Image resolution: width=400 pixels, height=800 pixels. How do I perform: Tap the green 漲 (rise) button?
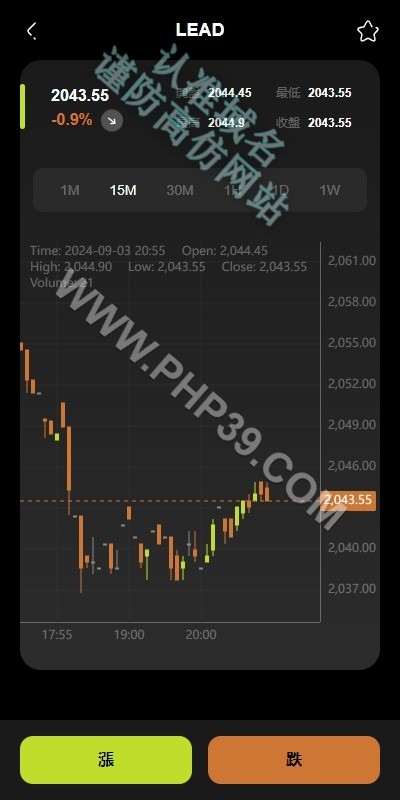click(106, 760)
